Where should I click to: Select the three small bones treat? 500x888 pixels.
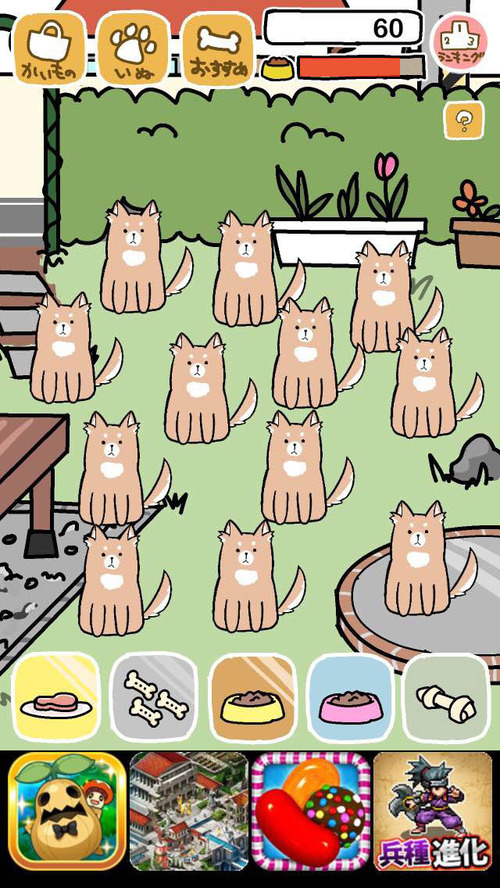[153, 697]
